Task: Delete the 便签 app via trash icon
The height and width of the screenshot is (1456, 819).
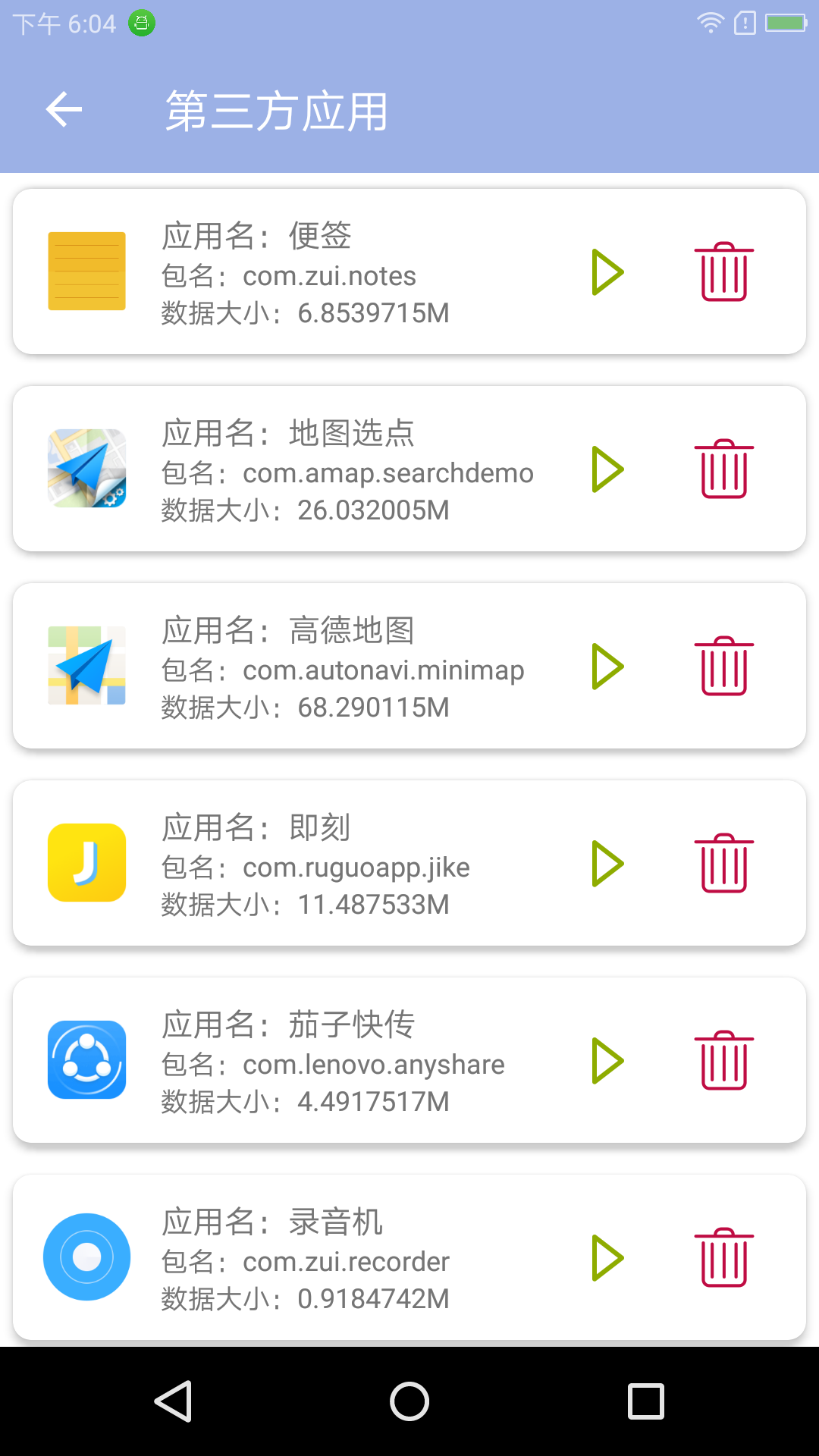Action: (x=724, y=271)
